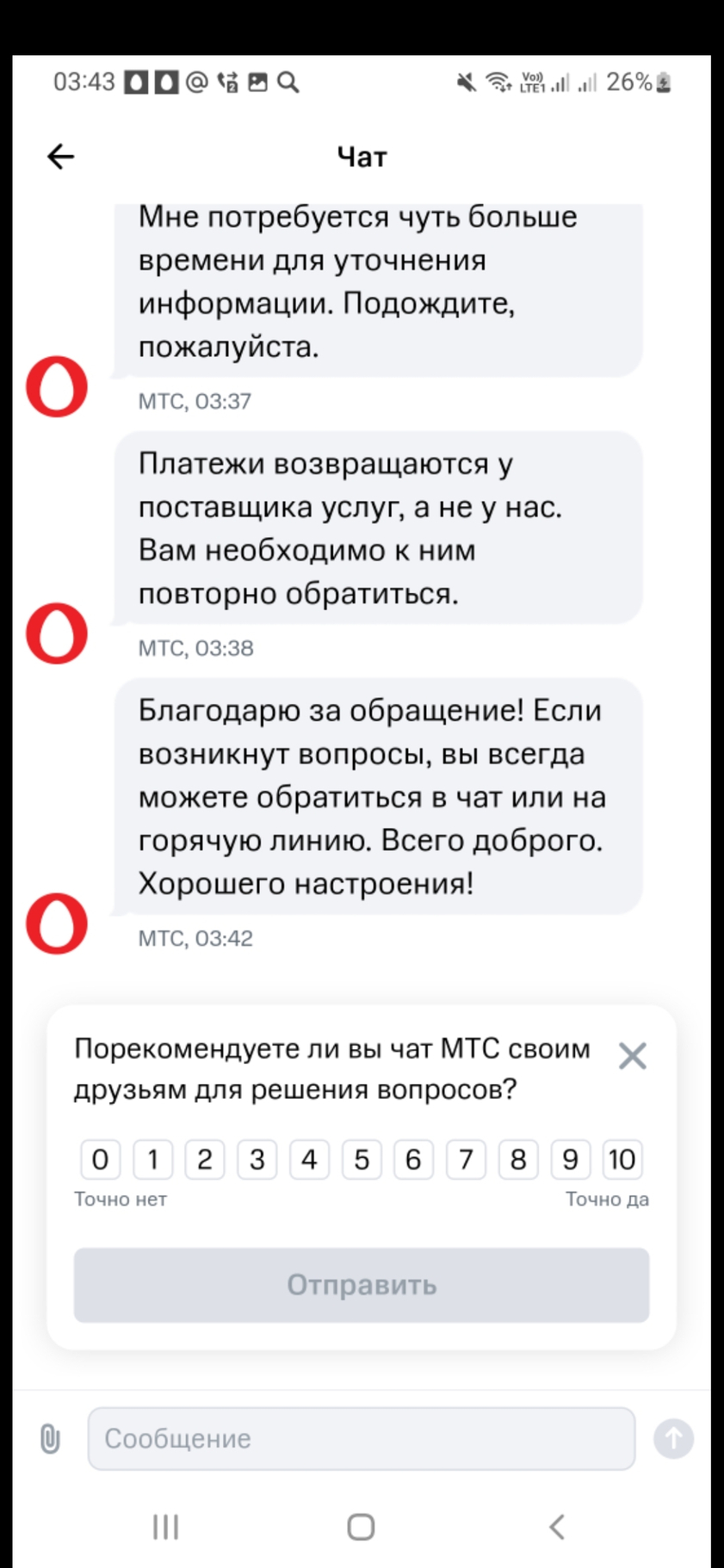Image resolution: width=724 pixels, height=1568 pixels.
Task: Select rating 6 in the survey
Action: click(413, 1159)
